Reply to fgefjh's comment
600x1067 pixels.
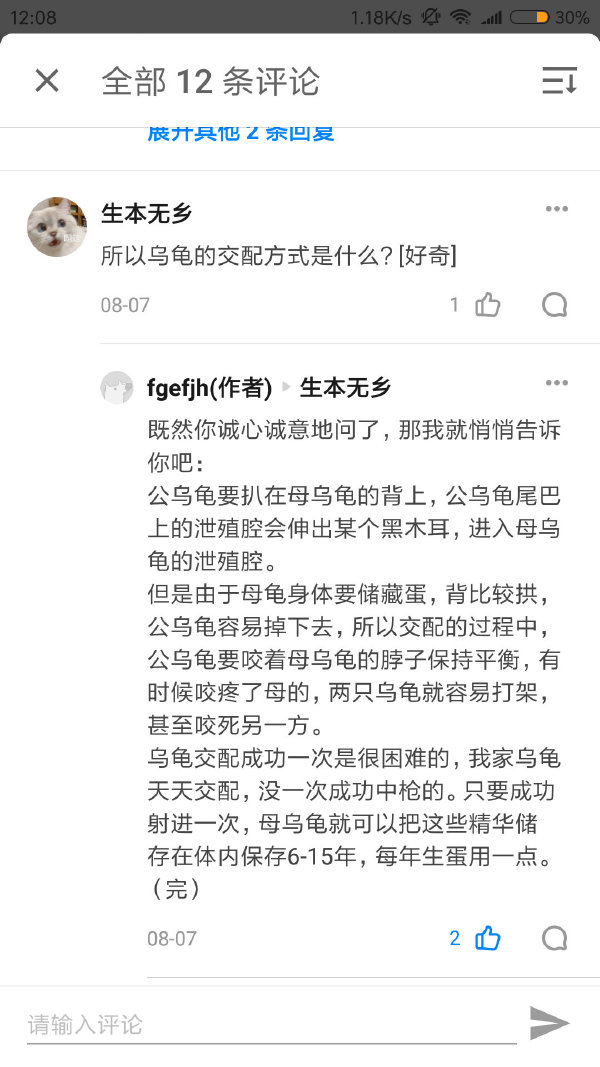[x=554, y=938]
